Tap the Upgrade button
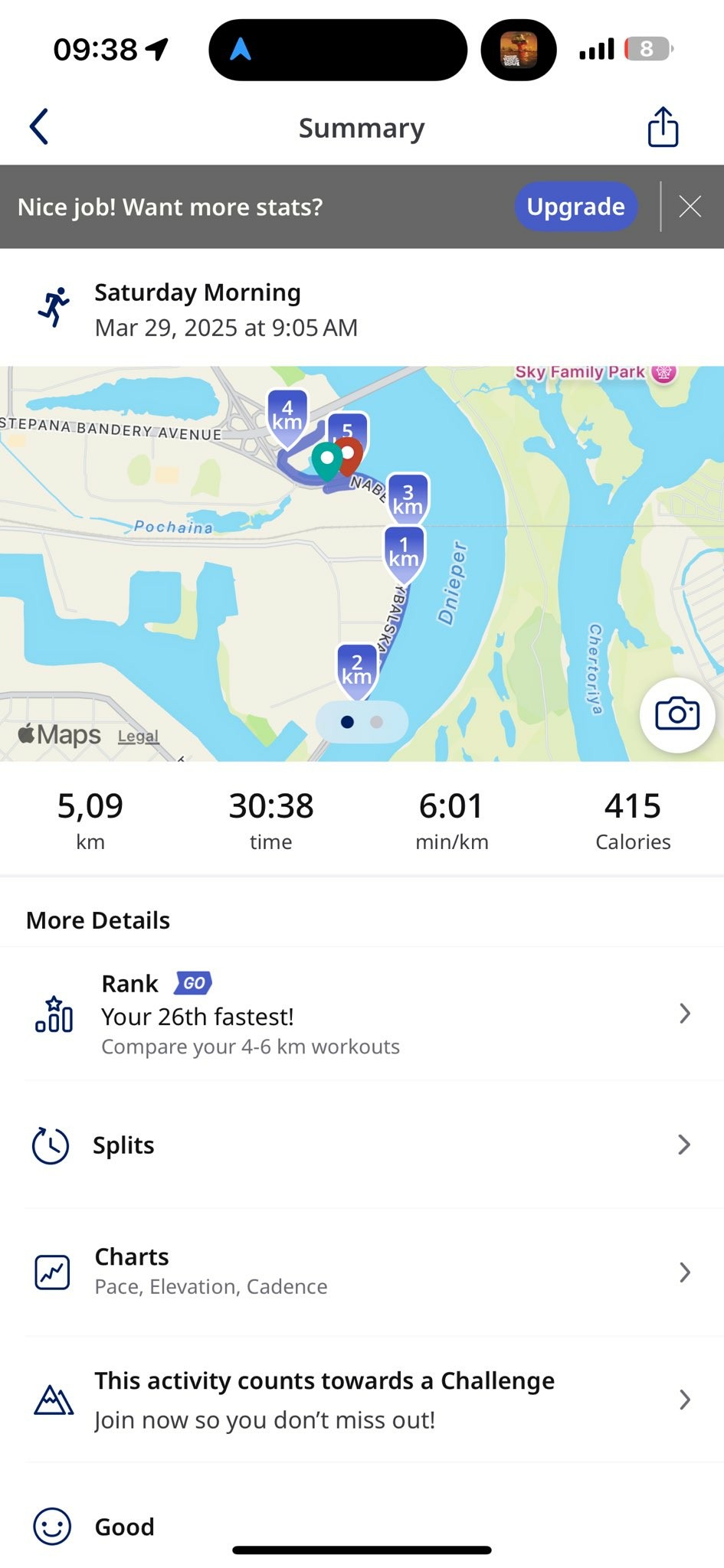 tap(575, 207)
